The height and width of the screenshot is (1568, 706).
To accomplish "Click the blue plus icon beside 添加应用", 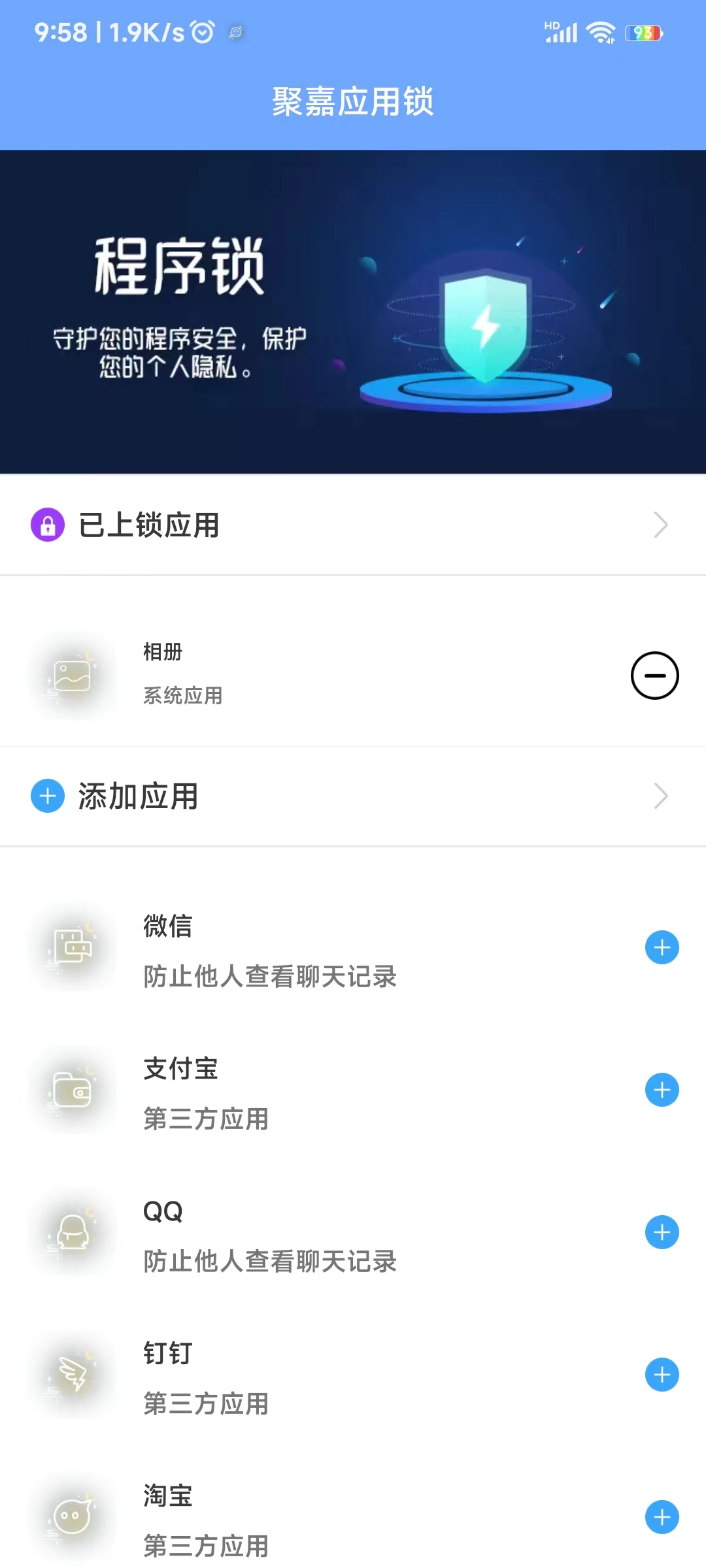I will pos(46,796).
